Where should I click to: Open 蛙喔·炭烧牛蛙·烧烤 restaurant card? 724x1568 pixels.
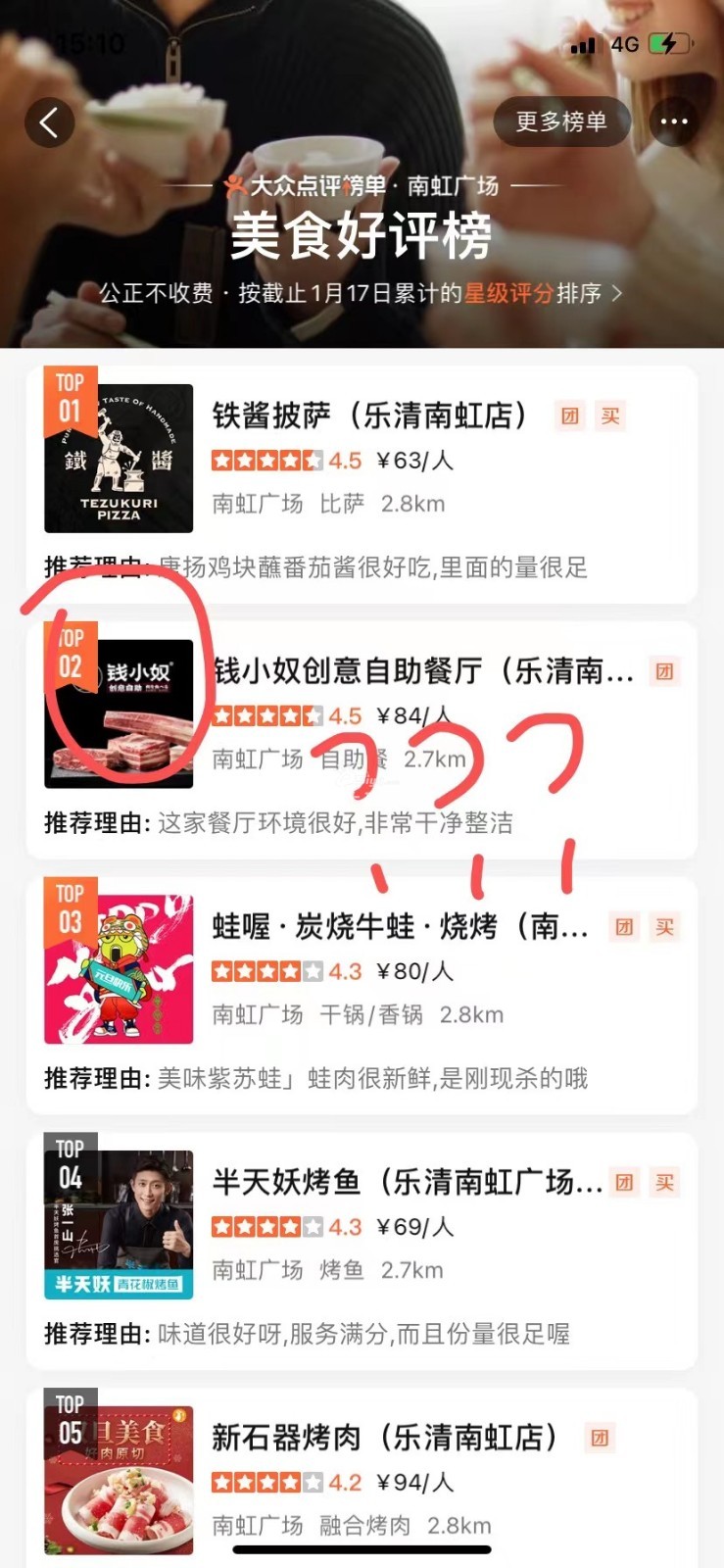[x=400, y=927]
